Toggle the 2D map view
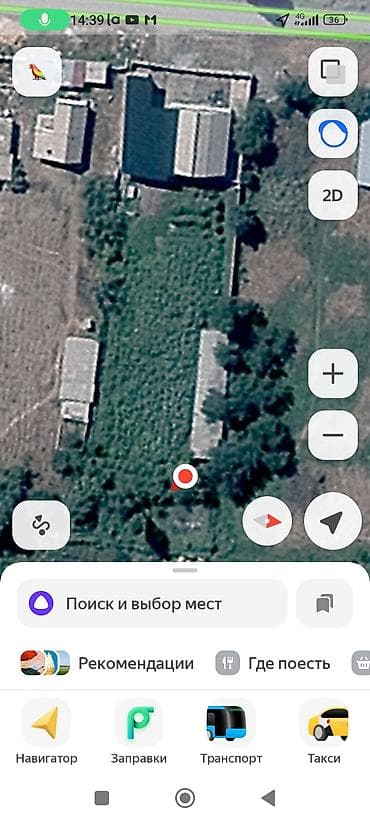The height and width of the screenshot is (822, 370). [x=333, y=196]
